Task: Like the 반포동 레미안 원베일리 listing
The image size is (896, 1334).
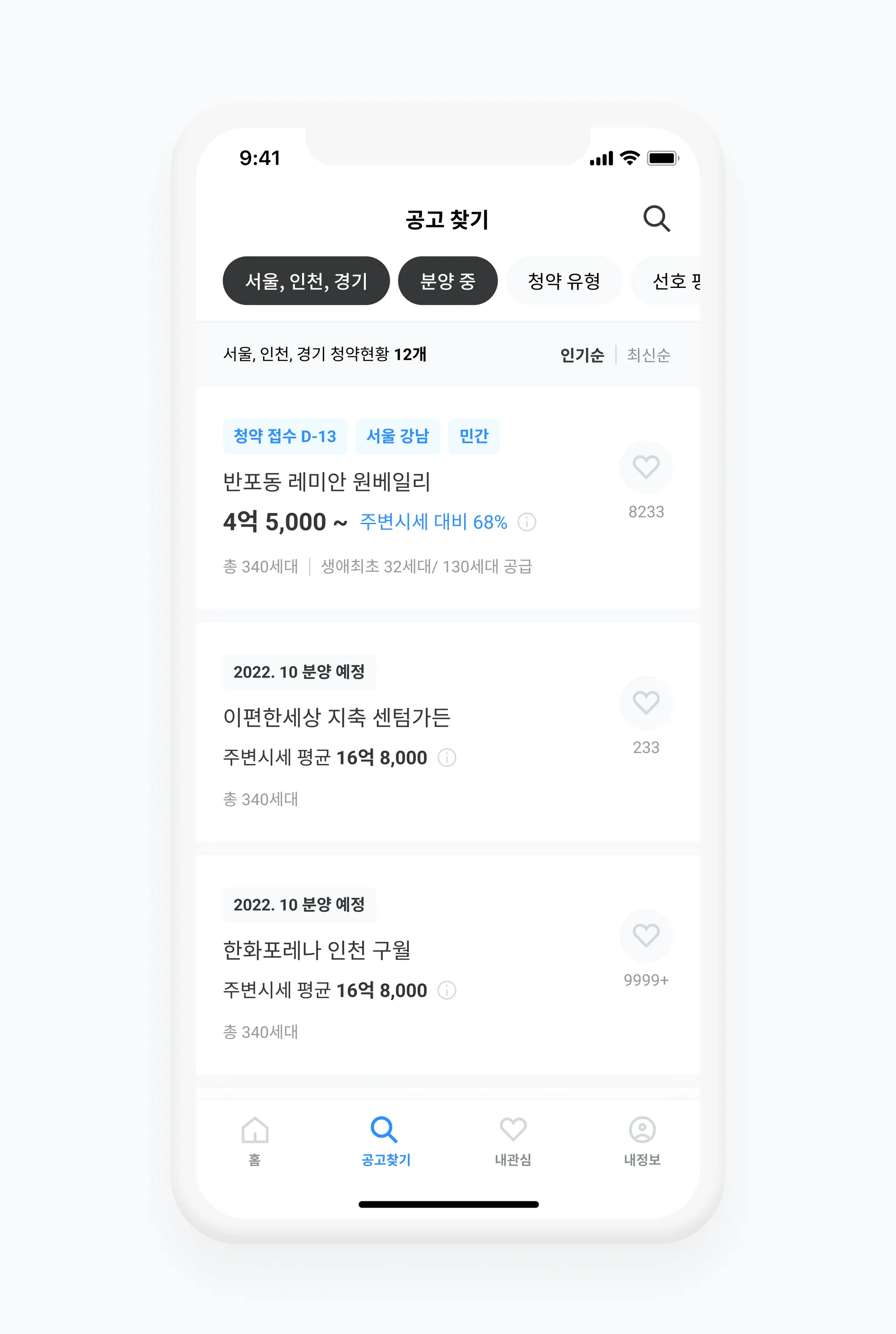Action: (x=646, y=467)
